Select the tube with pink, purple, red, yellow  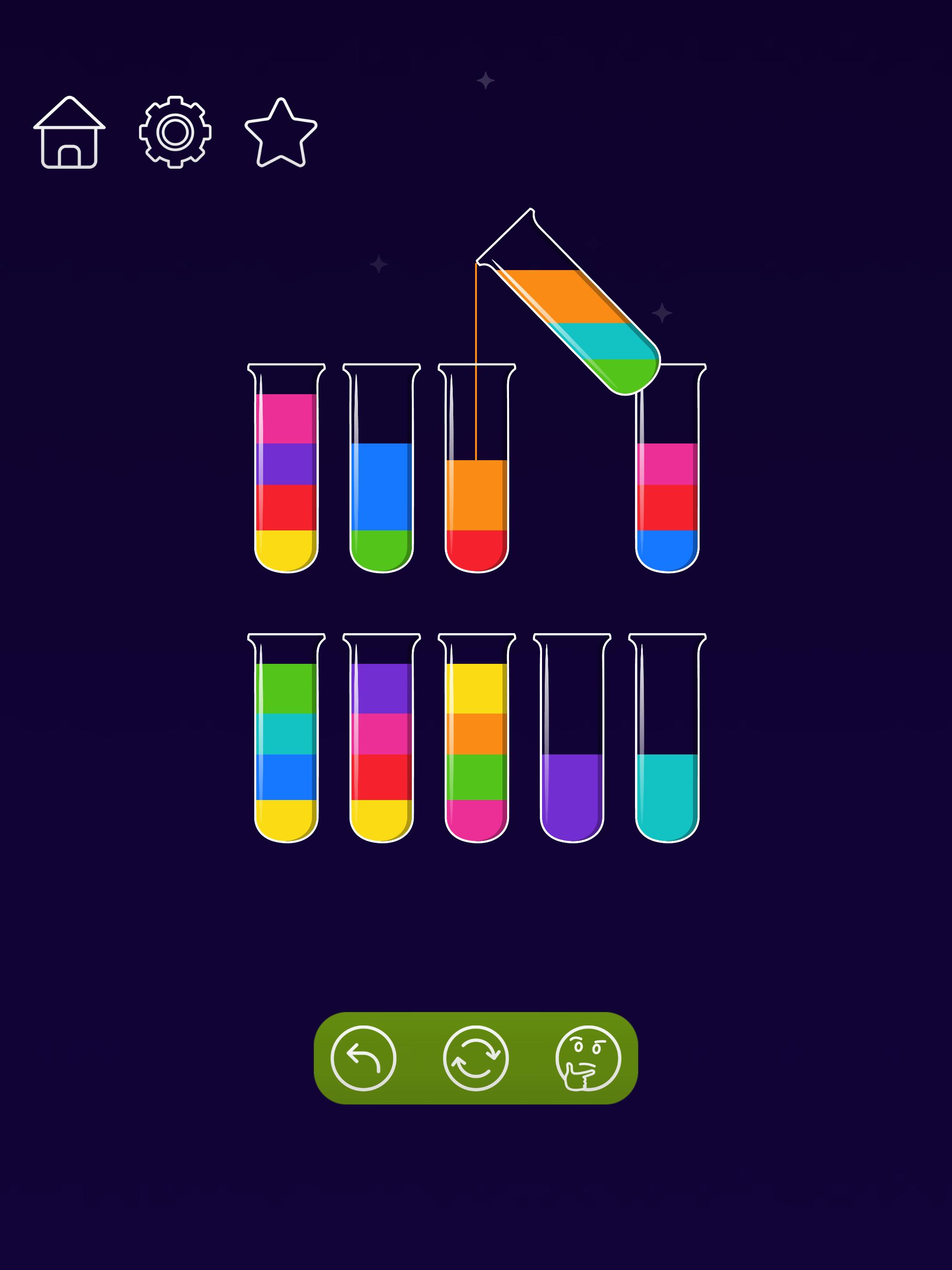[286, 471]
